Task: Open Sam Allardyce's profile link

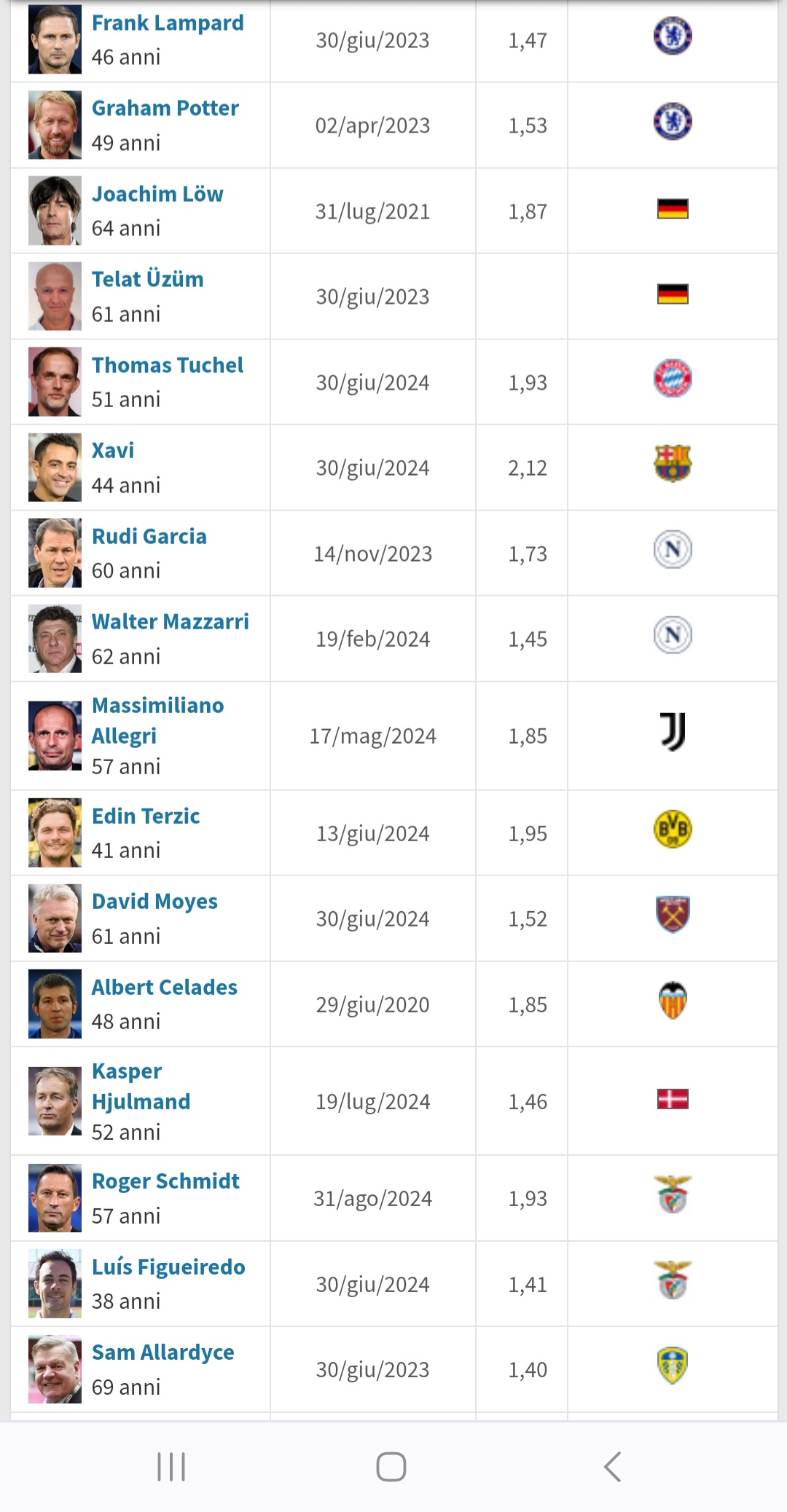Action: click(x=163, y=1352)
